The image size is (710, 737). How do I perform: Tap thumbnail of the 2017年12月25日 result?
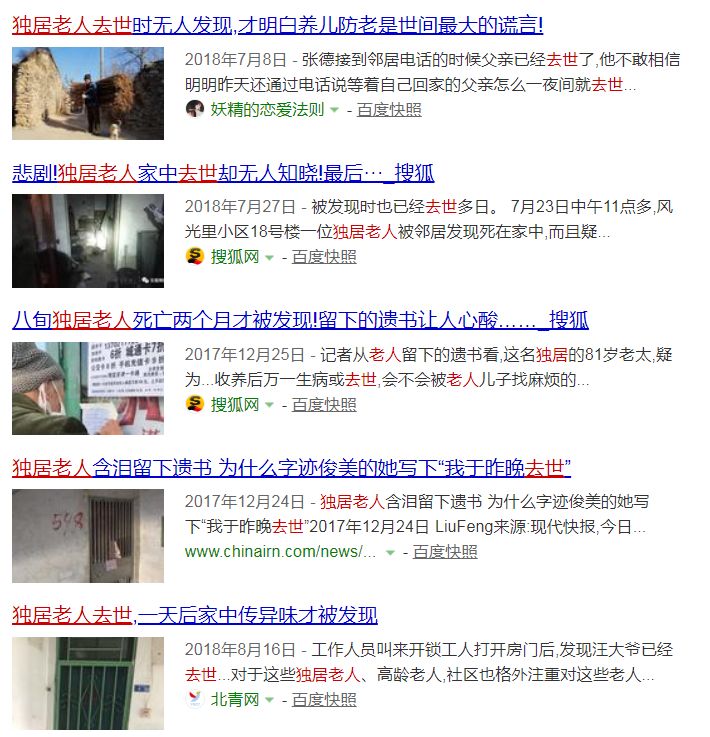tap(88, 388)
